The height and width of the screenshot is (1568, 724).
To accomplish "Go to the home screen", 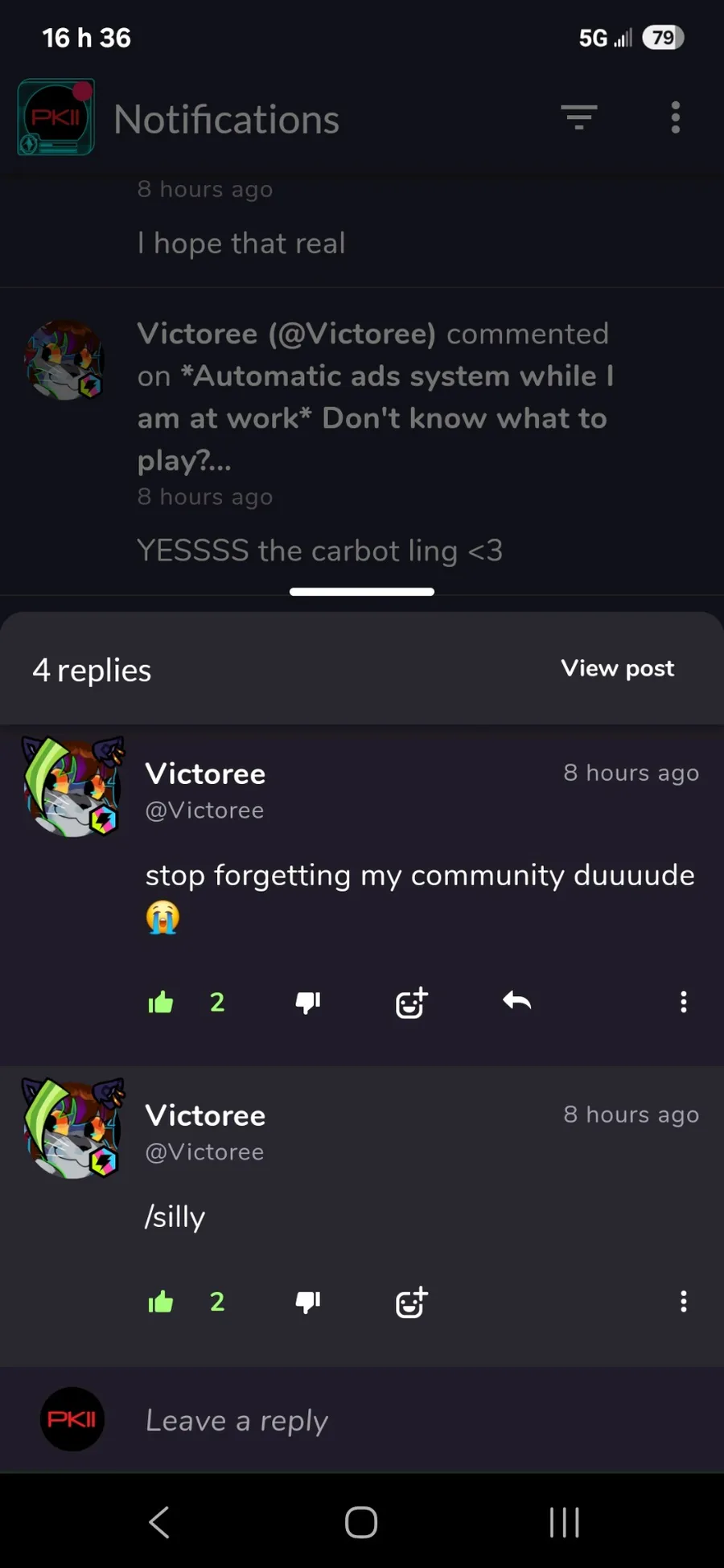I will click(361, 1522).
